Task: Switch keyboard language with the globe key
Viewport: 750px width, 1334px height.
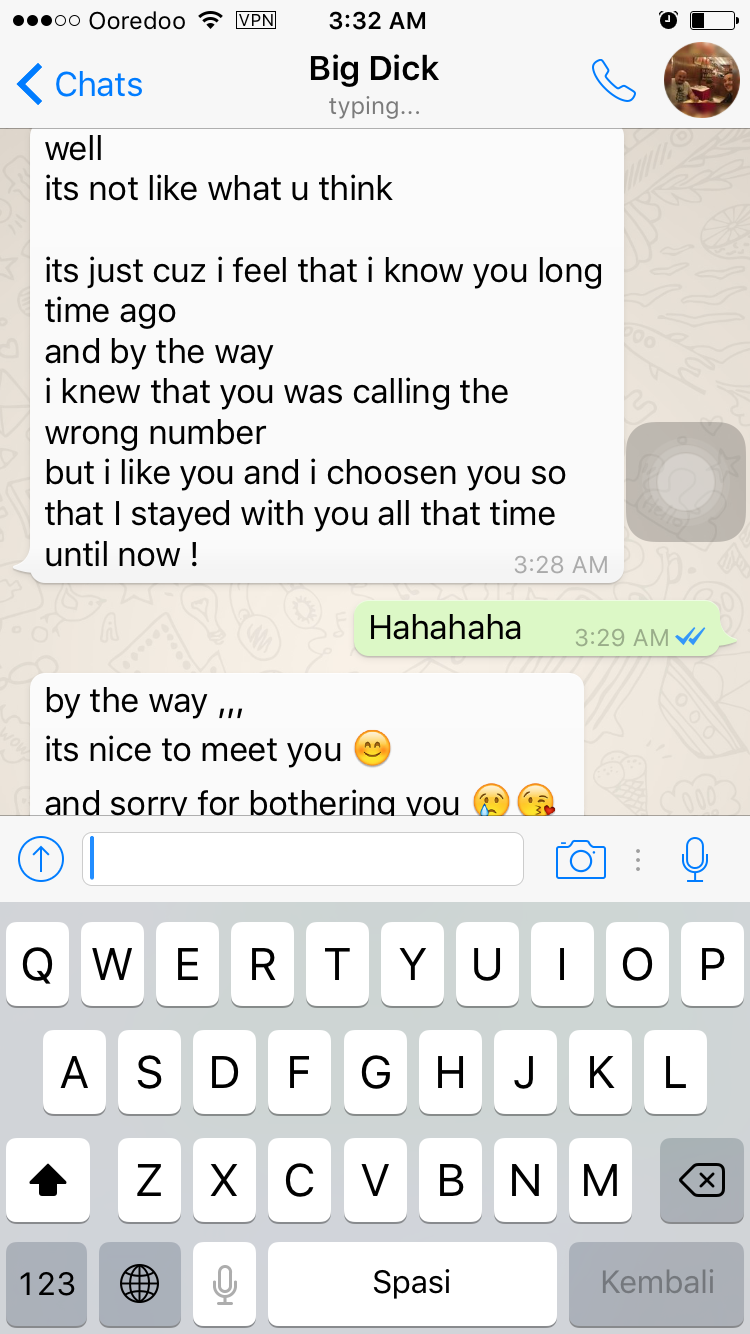Action: 140,1283
